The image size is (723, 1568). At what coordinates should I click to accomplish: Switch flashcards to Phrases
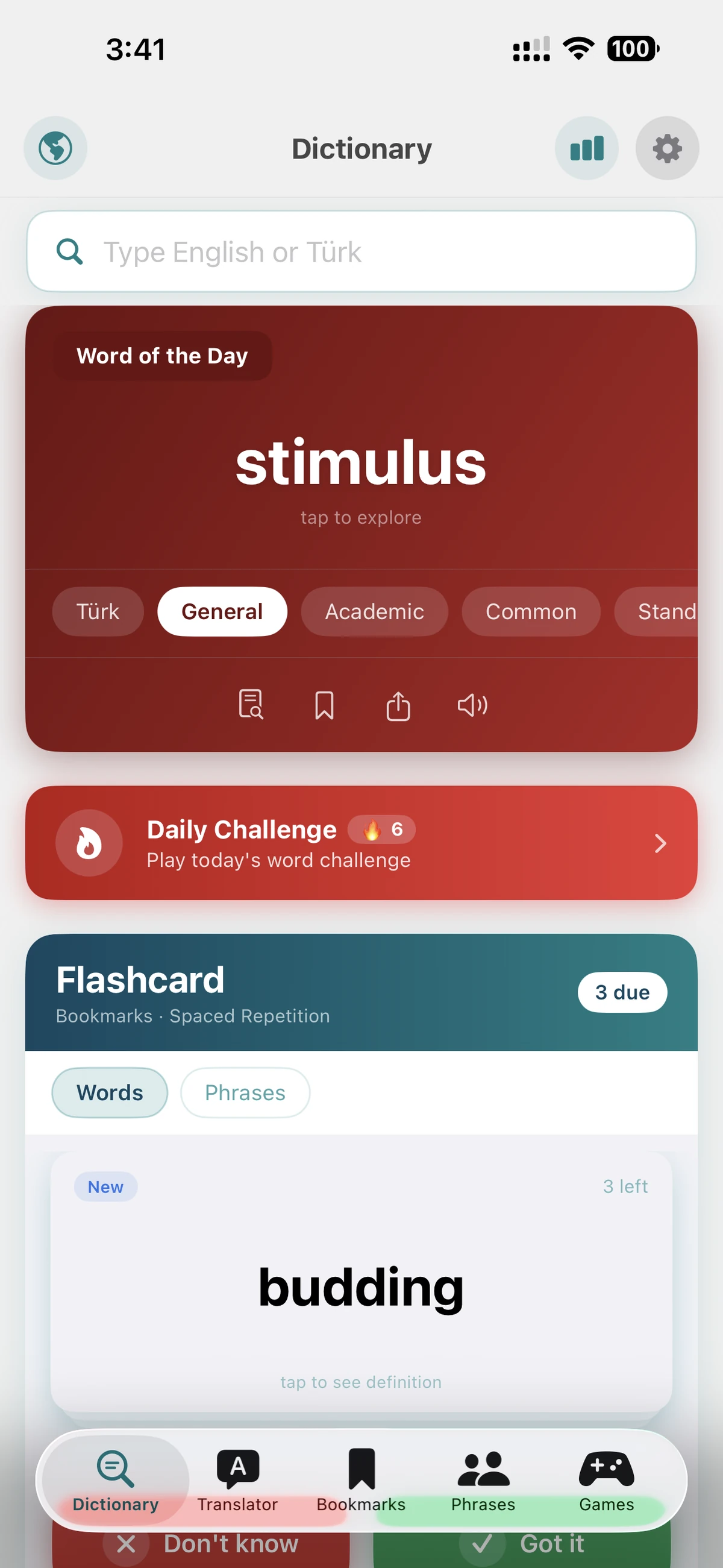coord(245,1092)
